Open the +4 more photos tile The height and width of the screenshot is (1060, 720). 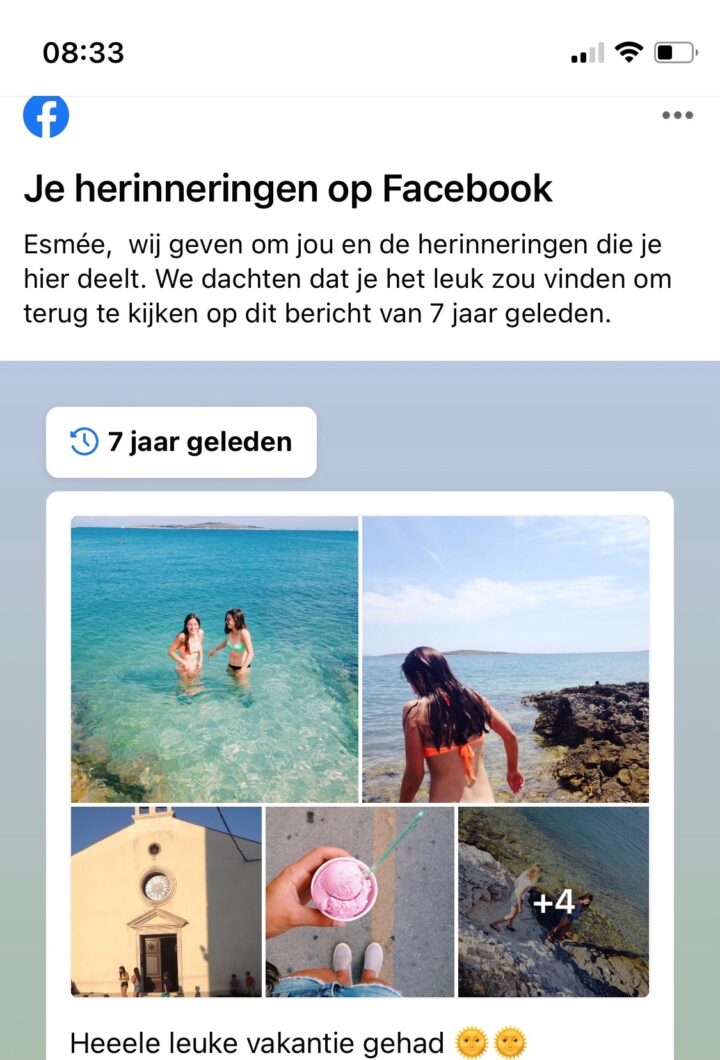[x=553, y=901]
